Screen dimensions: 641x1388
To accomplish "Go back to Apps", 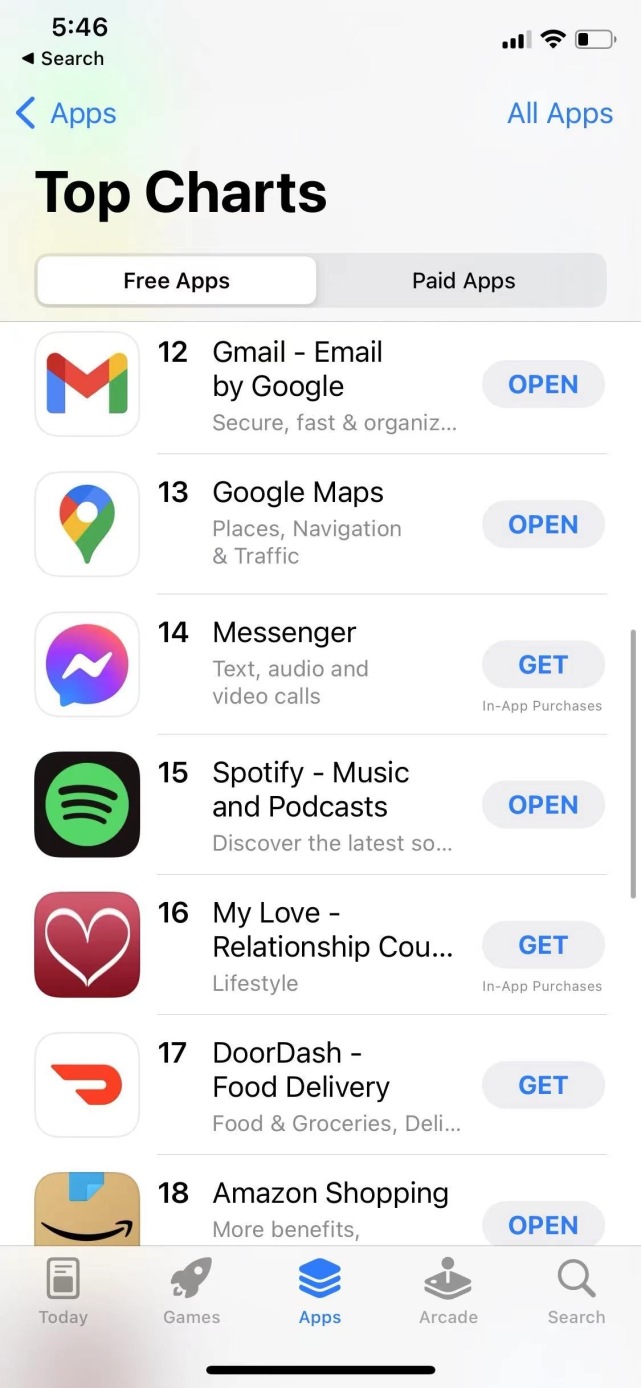I will click(x=67, y=114).
